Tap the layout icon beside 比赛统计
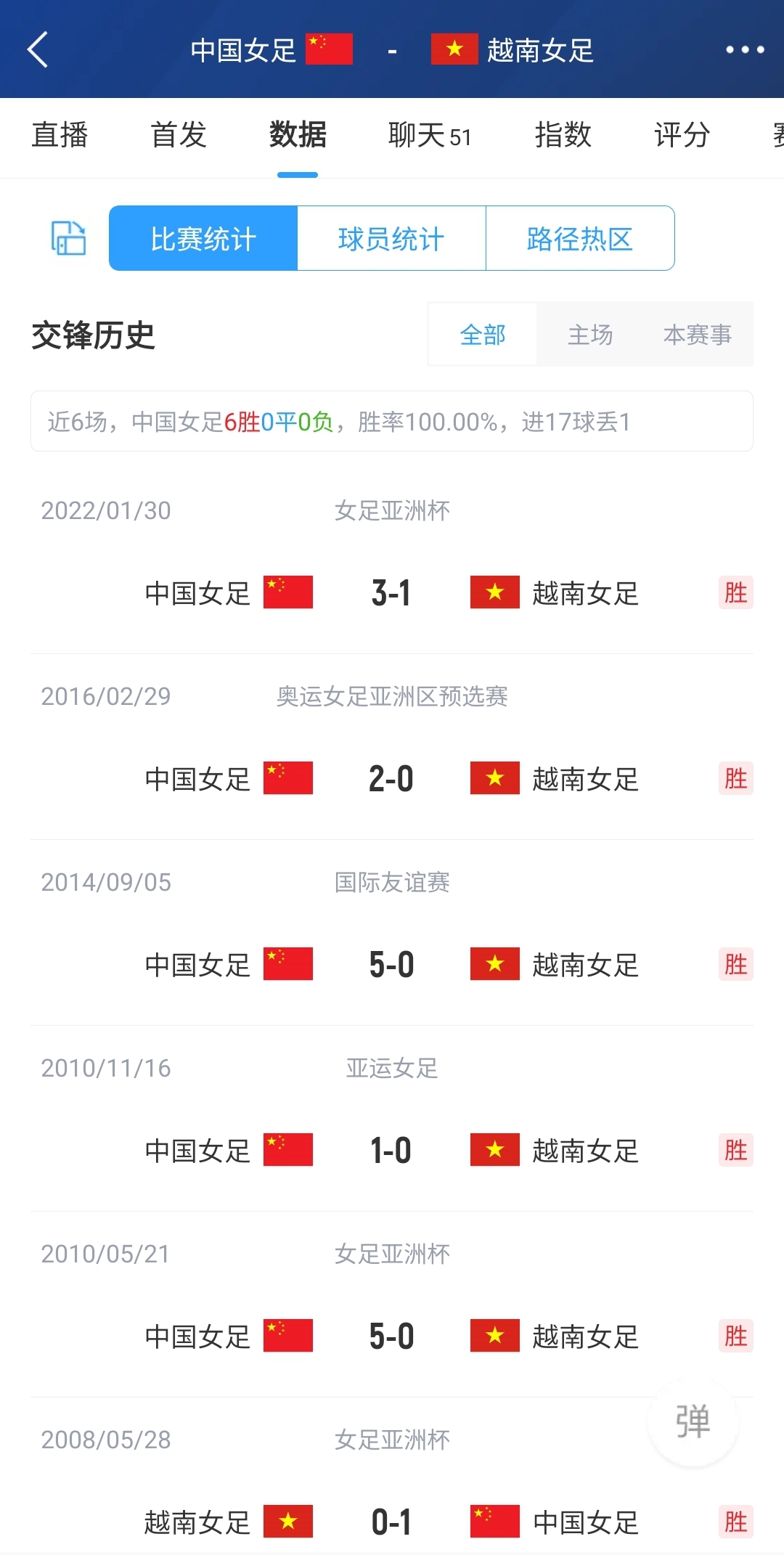Screen dimensions: 784x1555 click(x=68, y=238)
